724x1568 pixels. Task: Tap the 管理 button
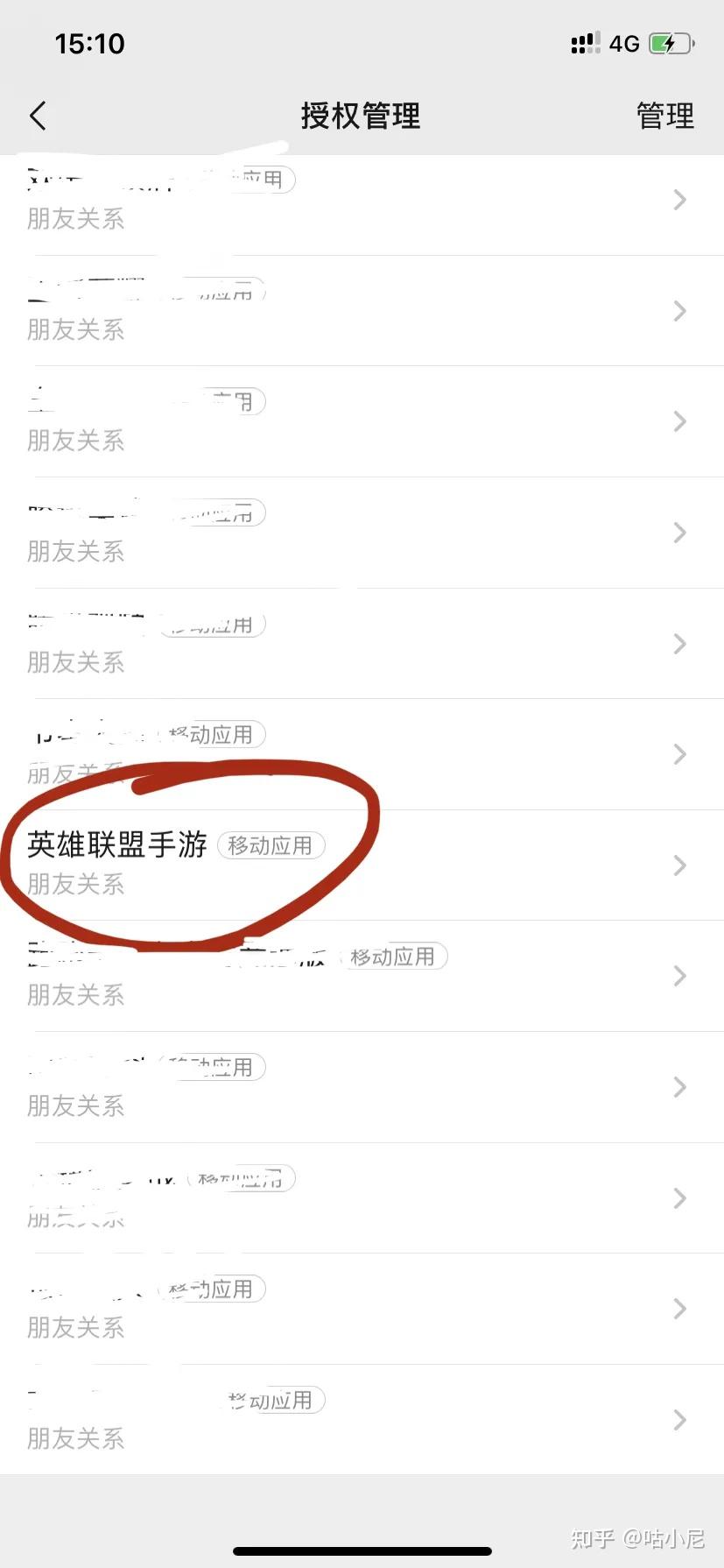(x=664, y=116)
